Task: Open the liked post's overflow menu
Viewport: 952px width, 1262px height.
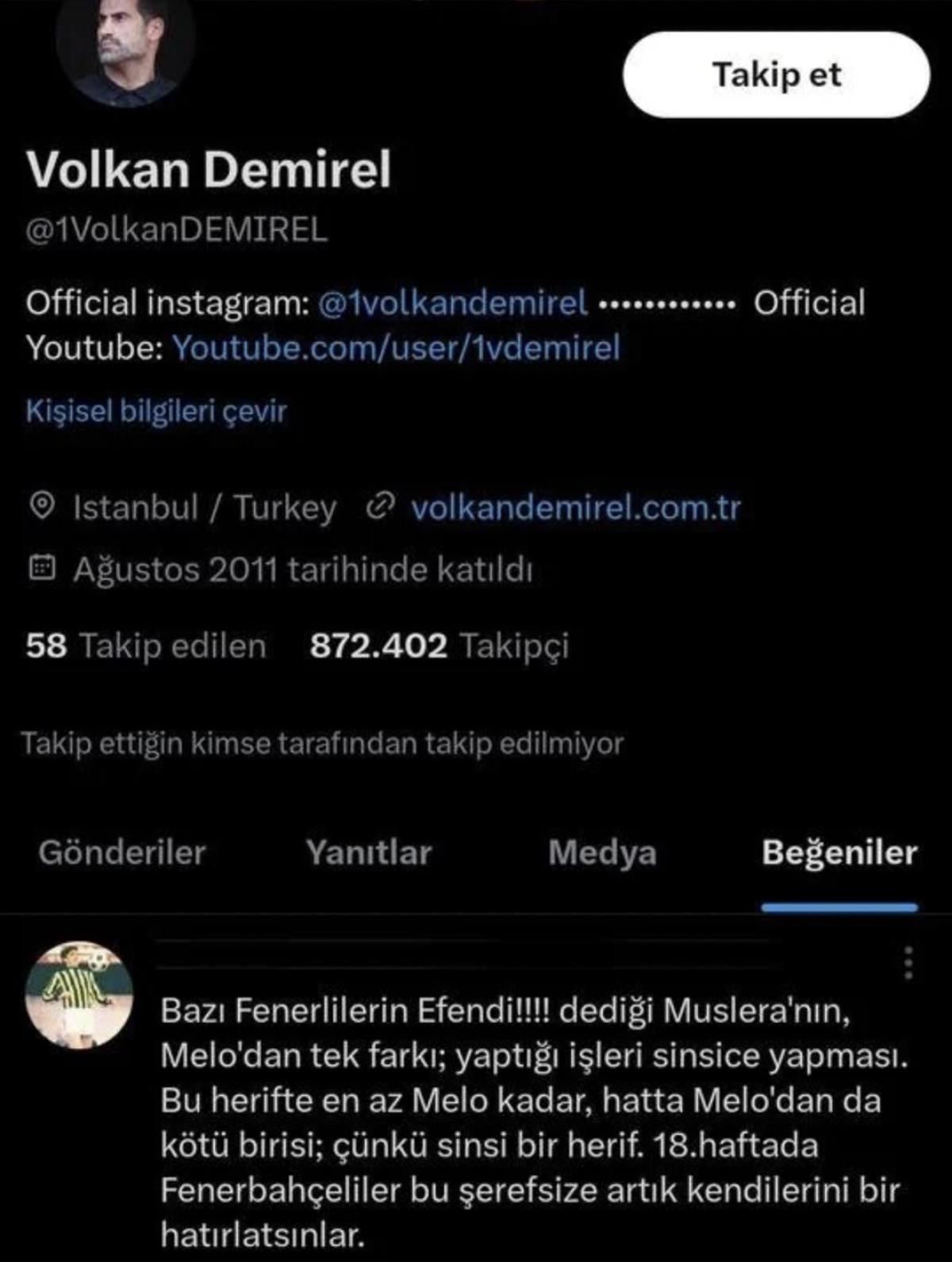Action: pyautogui.click(x=908, y=963)
